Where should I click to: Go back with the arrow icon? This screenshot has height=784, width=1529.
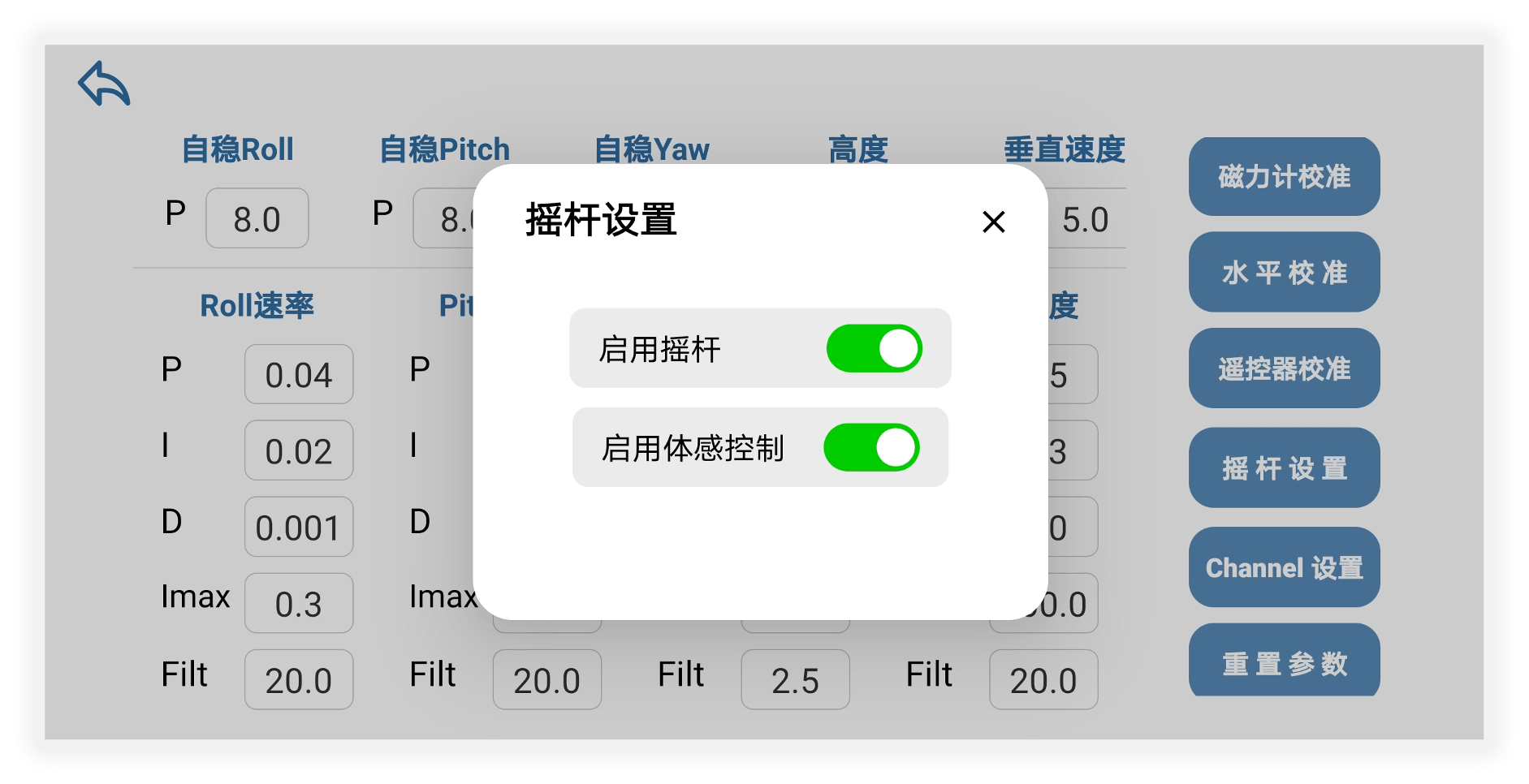(104, 84)
